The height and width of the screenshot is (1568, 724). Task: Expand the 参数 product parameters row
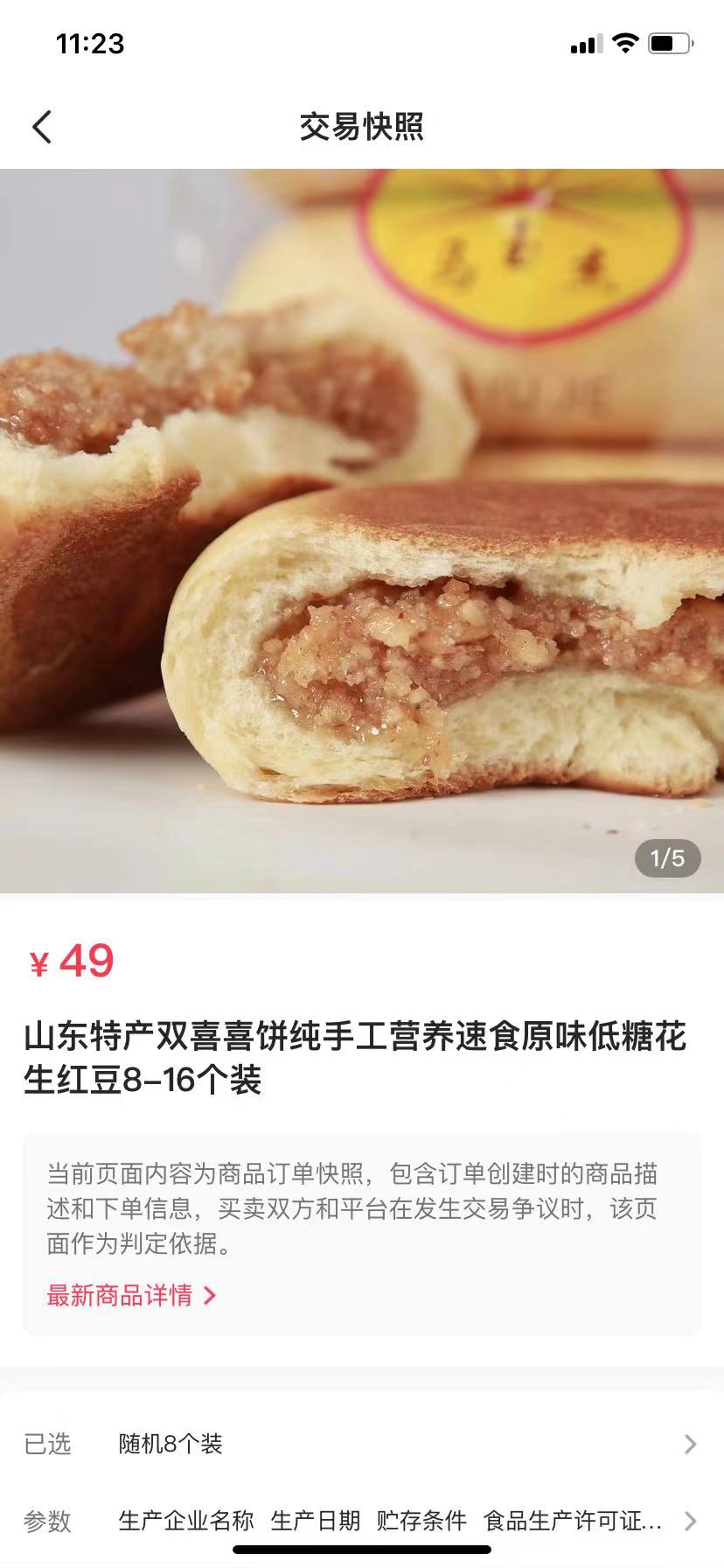click(x=362, y=1521)
